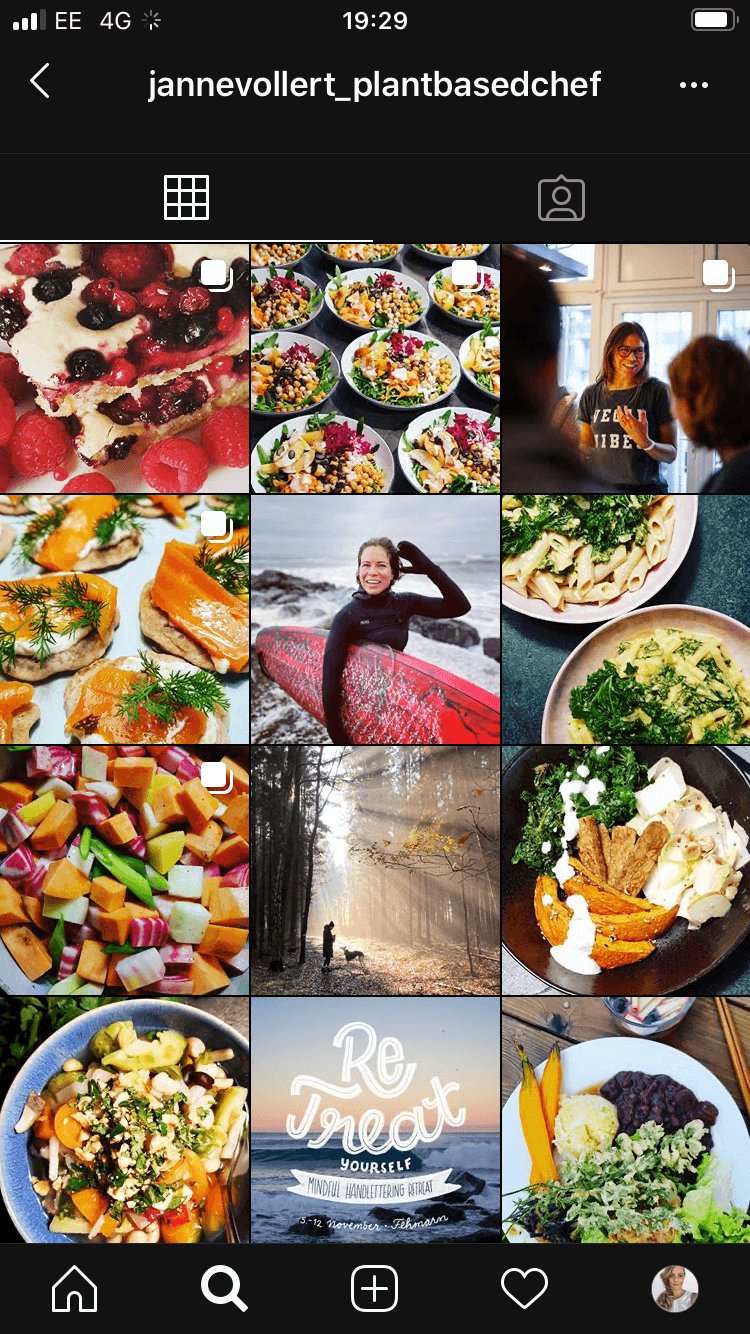Open my own profile tab

coord(675,1288)
